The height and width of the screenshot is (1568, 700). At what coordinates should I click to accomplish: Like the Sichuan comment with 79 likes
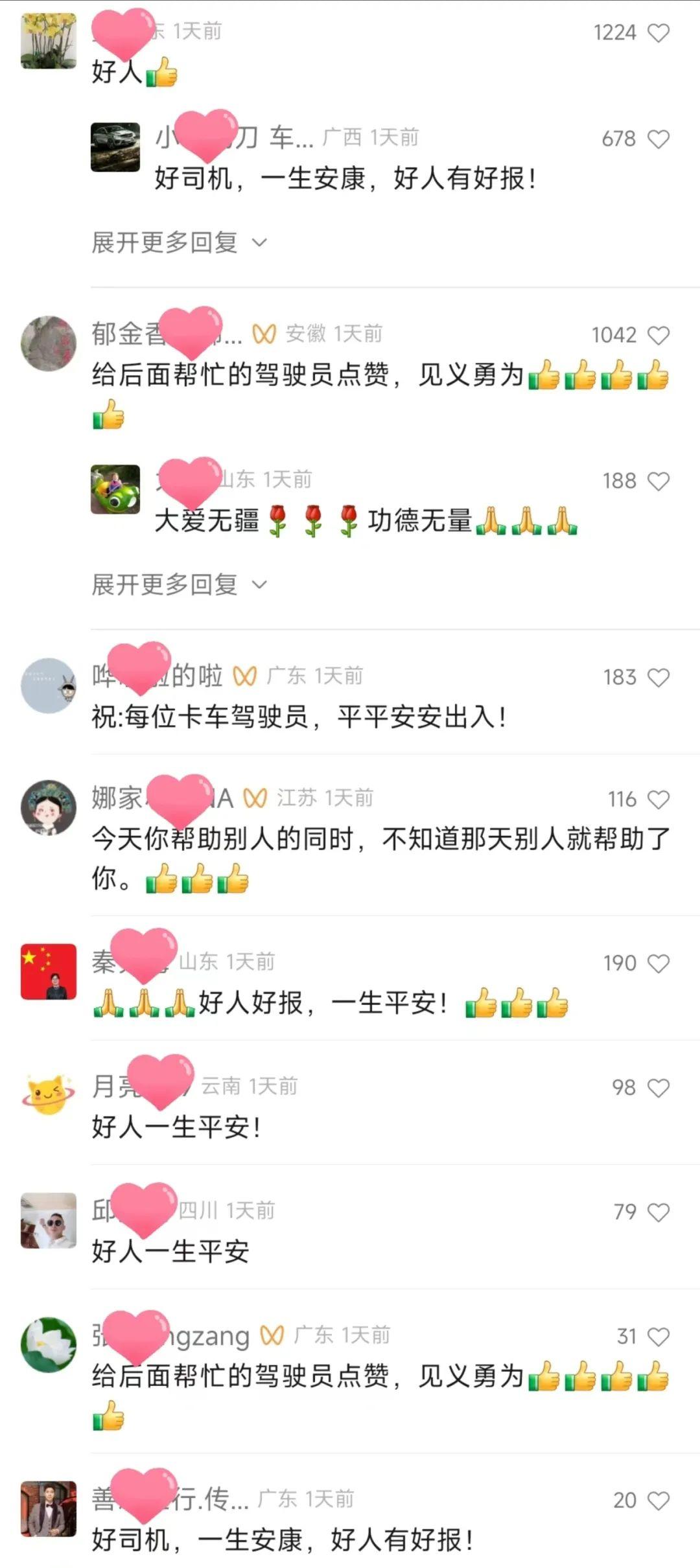(x=659, y=1212)
